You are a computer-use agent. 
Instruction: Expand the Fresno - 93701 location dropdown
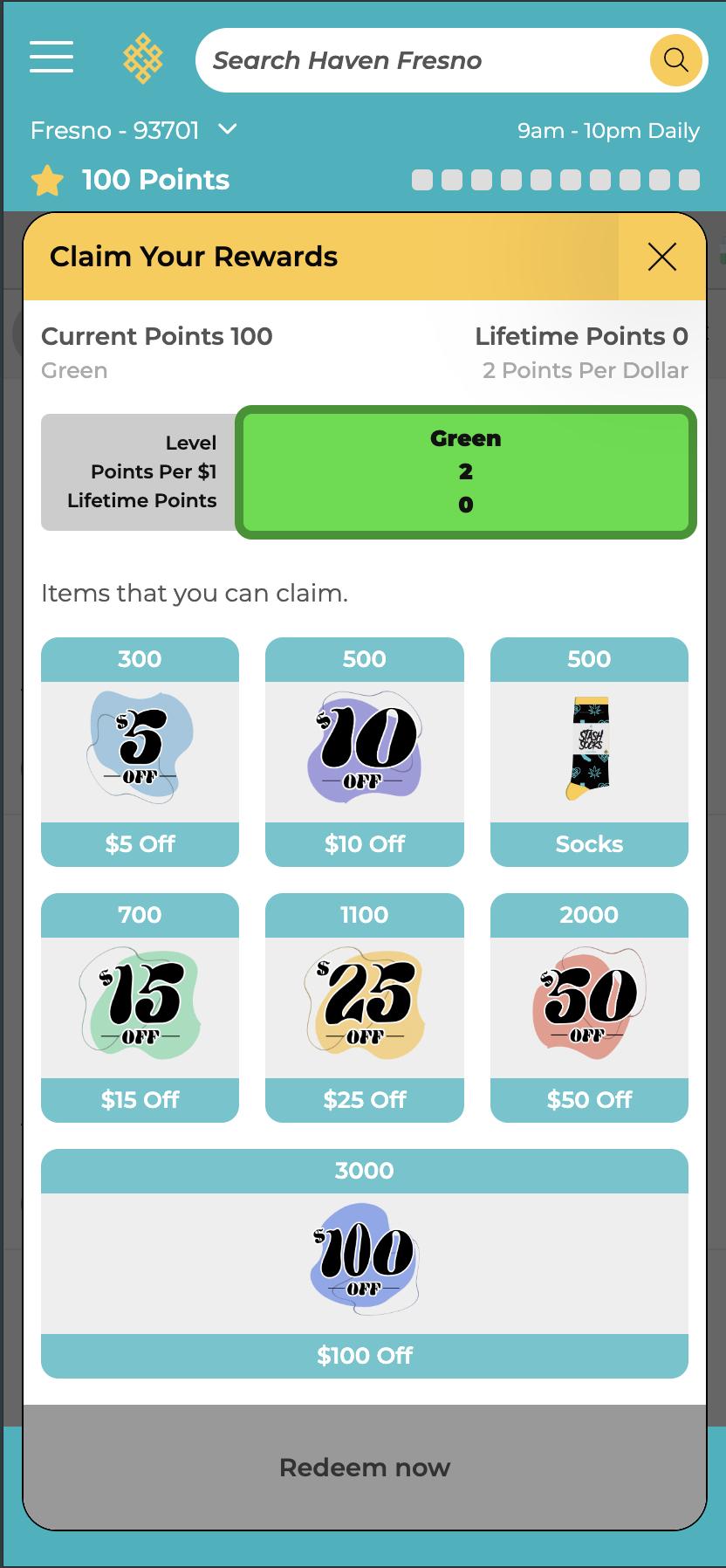134,130
